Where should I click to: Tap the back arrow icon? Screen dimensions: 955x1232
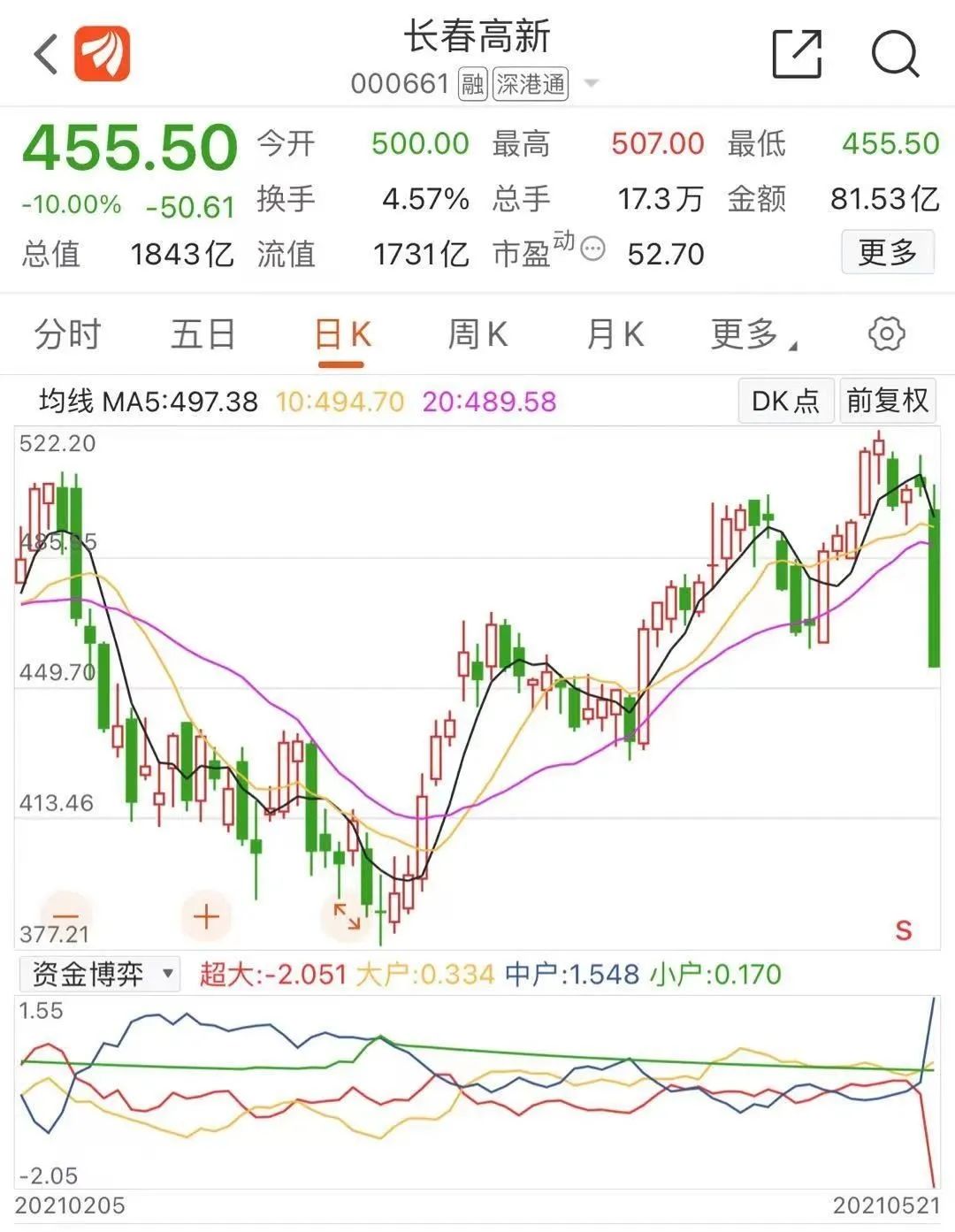pyautogui.click(x=45, y=55)
